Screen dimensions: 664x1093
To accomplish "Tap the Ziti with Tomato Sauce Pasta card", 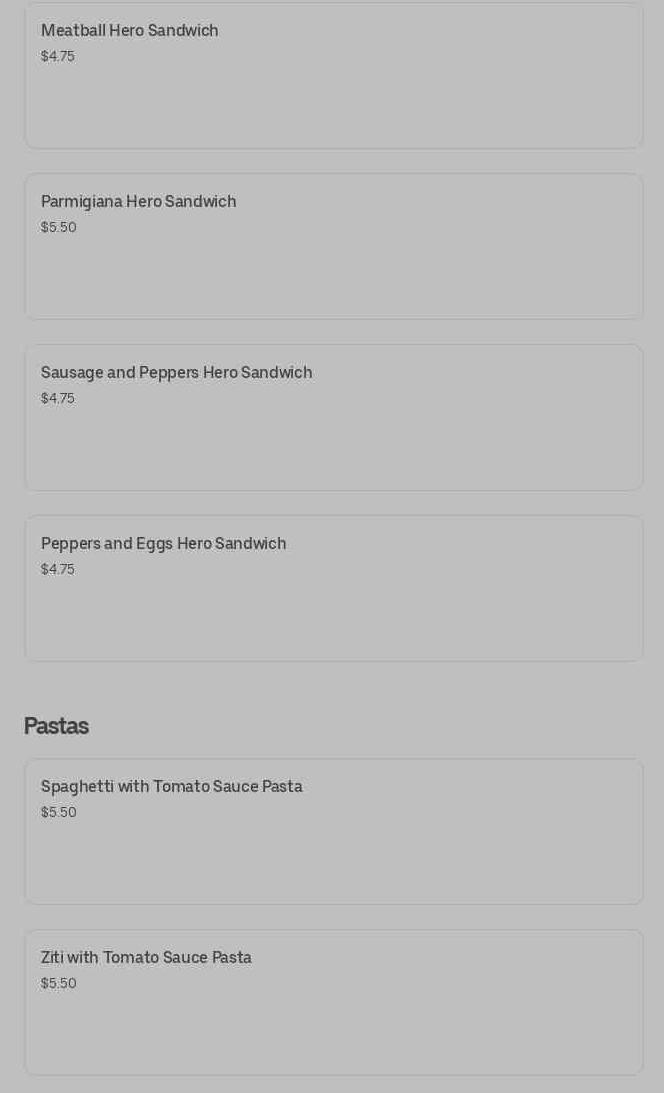I will coord(333,1002).
